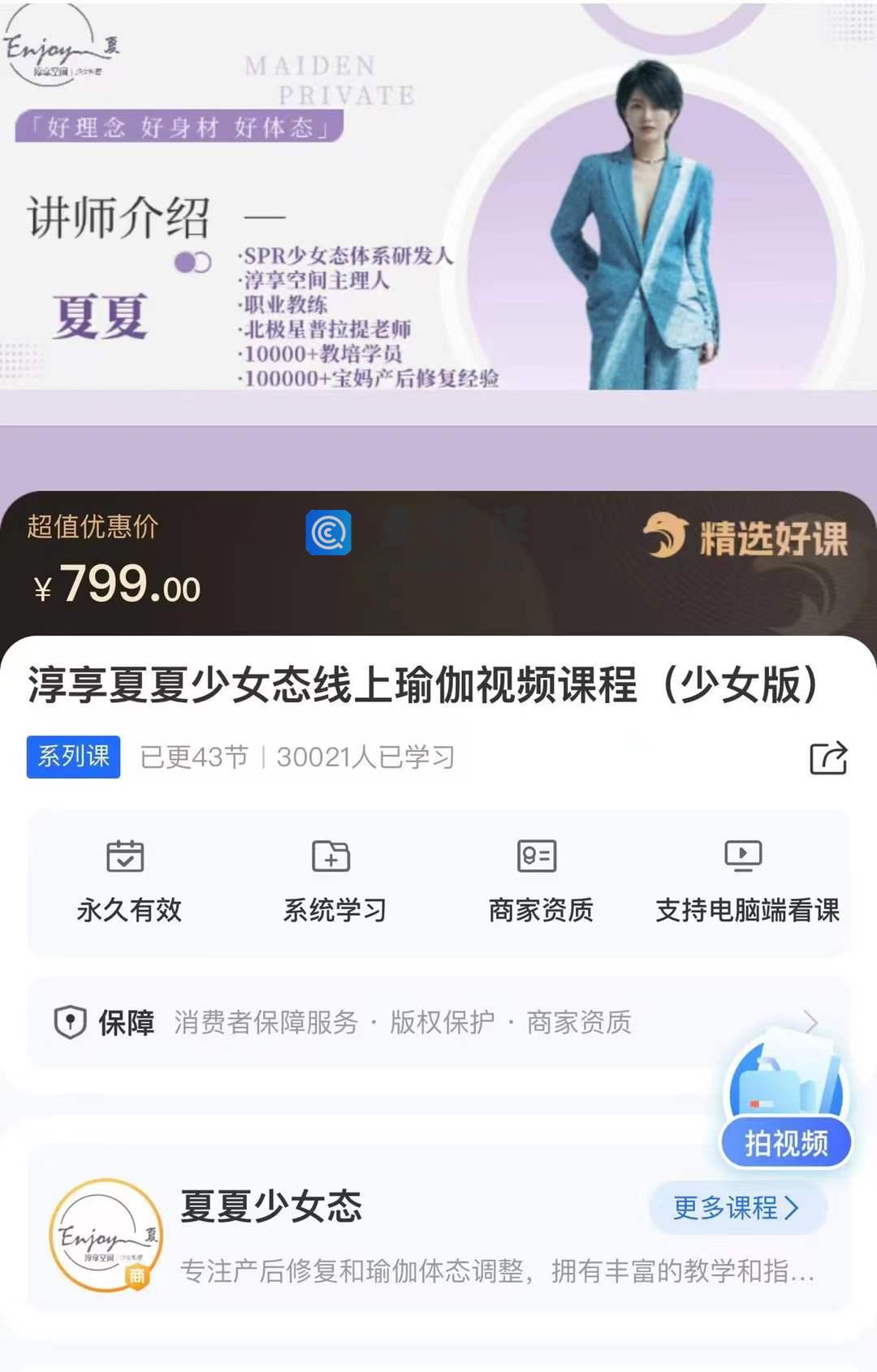Open the 更多课程 button

[x=737, y=1208]
